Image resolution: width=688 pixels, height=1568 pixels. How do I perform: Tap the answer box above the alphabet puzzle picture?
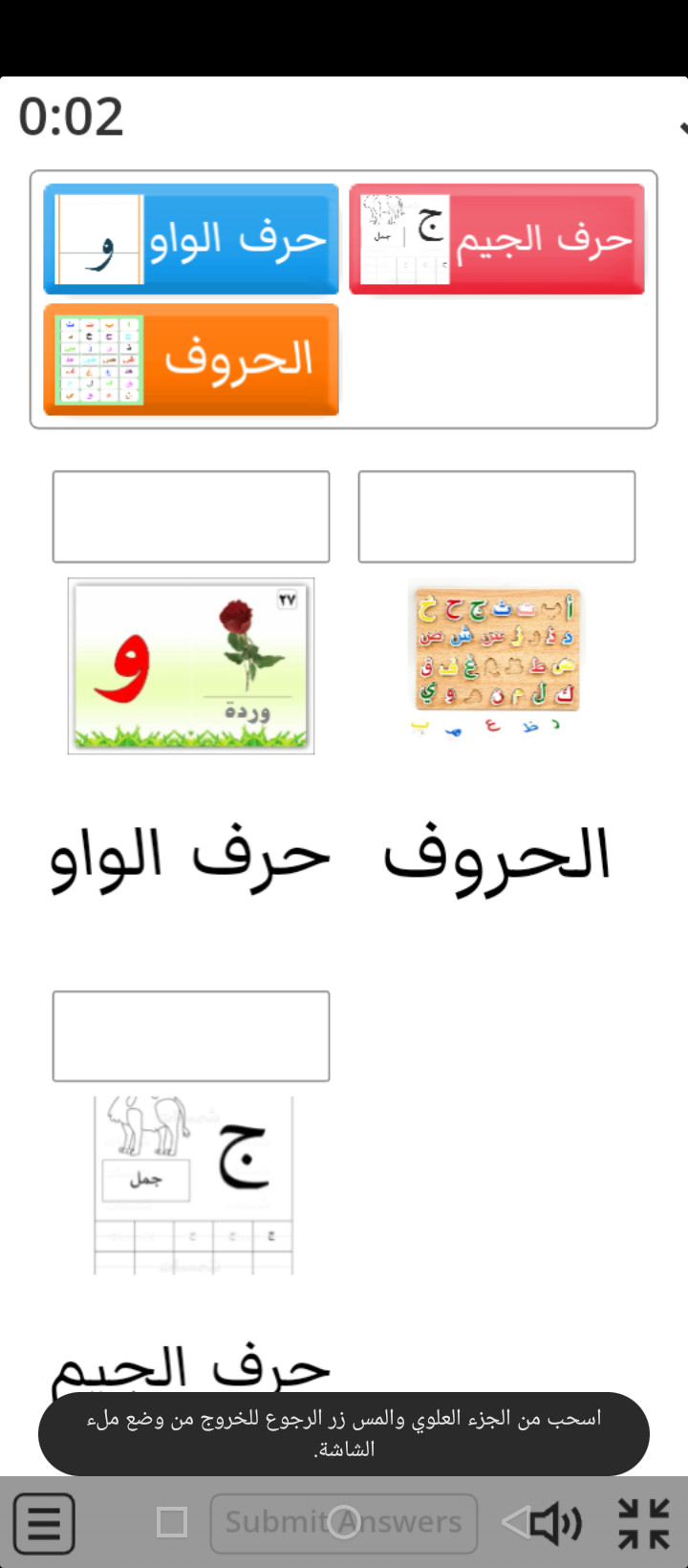(x=497, y=516)
